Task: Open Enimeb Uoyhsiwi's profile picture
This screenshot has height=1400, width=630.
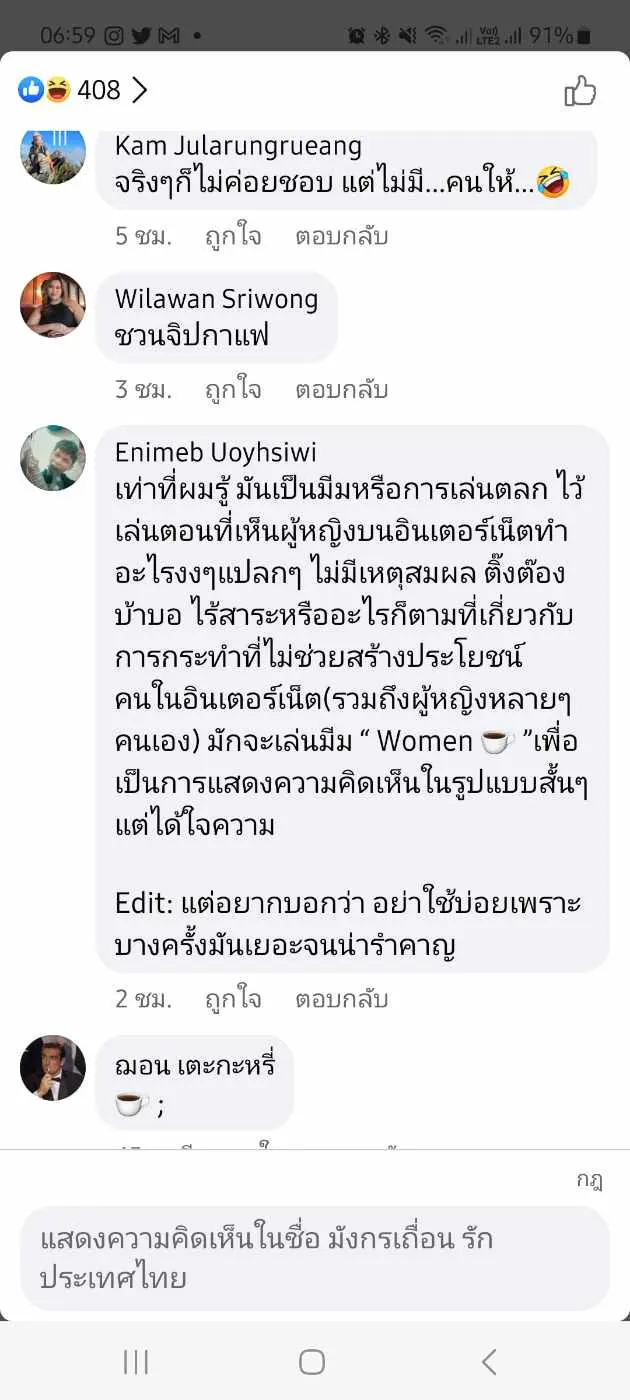Action: click(x=53, y=458)
